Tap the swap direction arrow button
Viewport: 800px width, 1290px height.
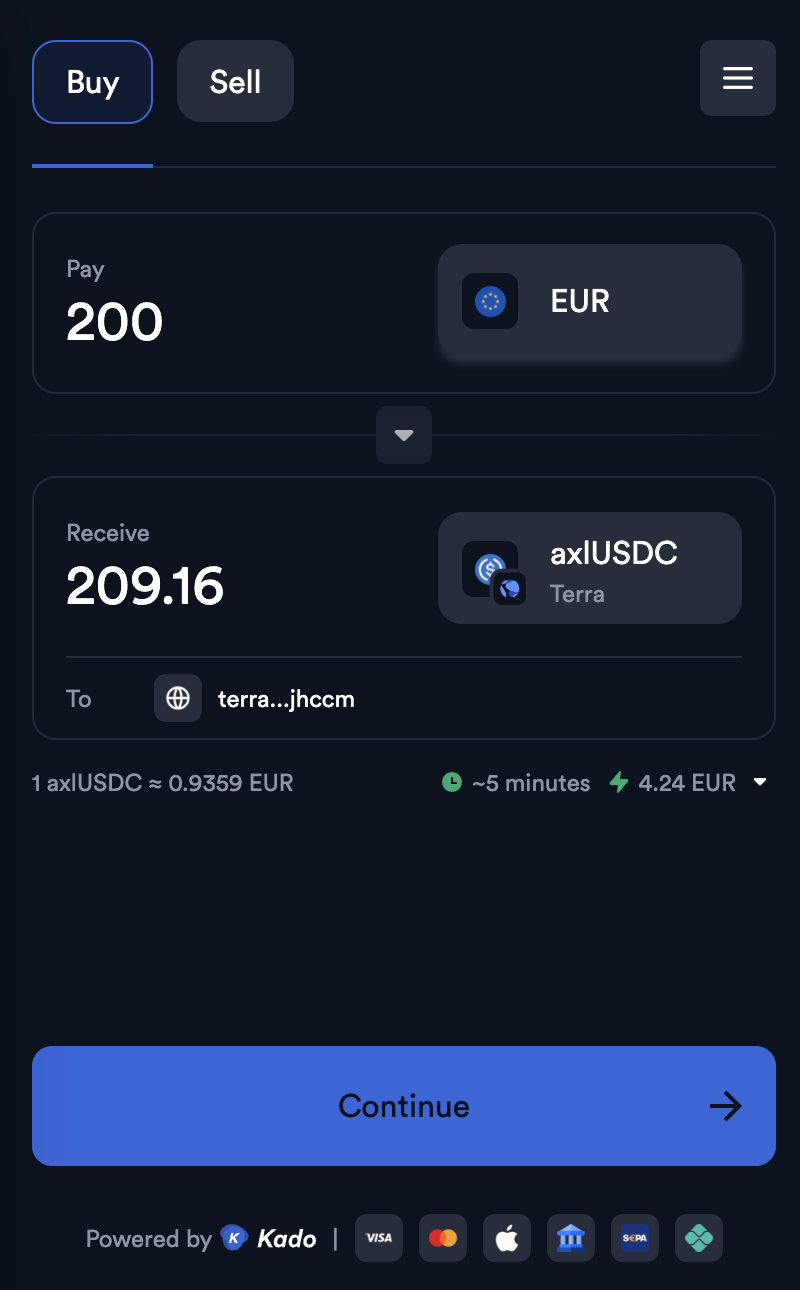pos(404,435)
